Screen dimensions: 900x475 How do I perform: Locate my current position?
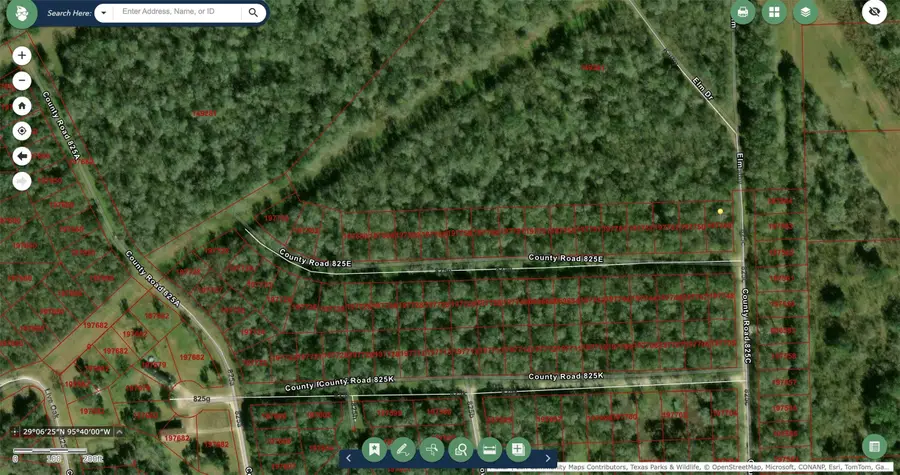tap(22, 131)
